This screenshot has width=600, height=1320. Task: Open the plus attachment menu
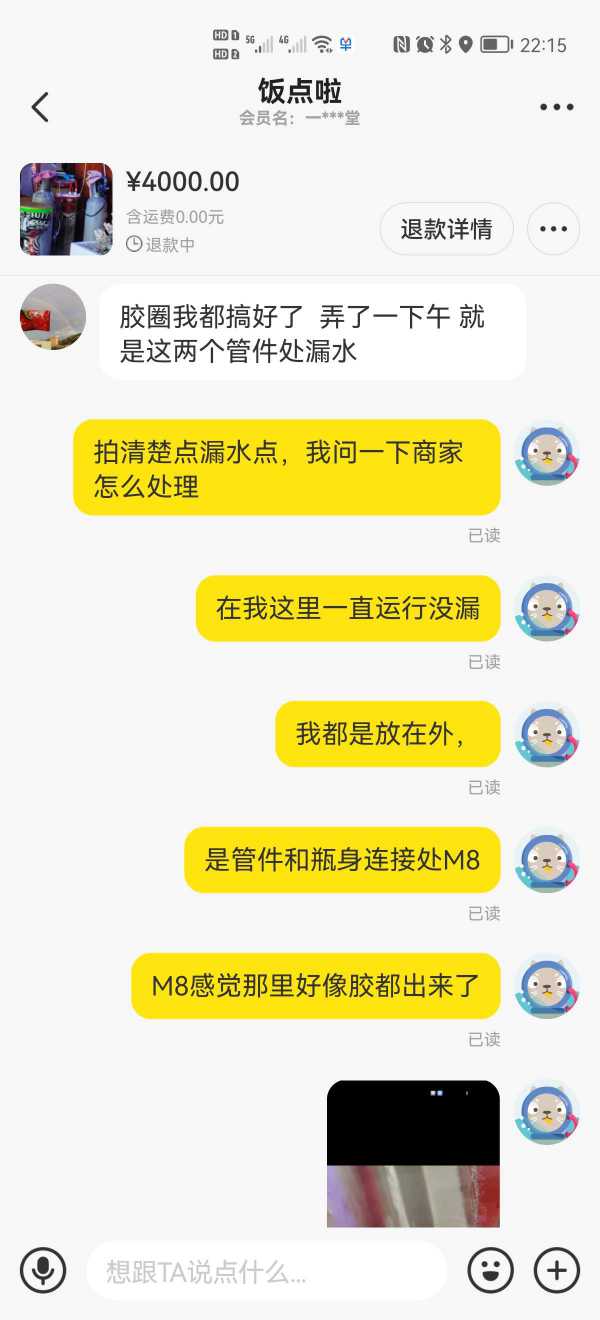(557, 1271)
